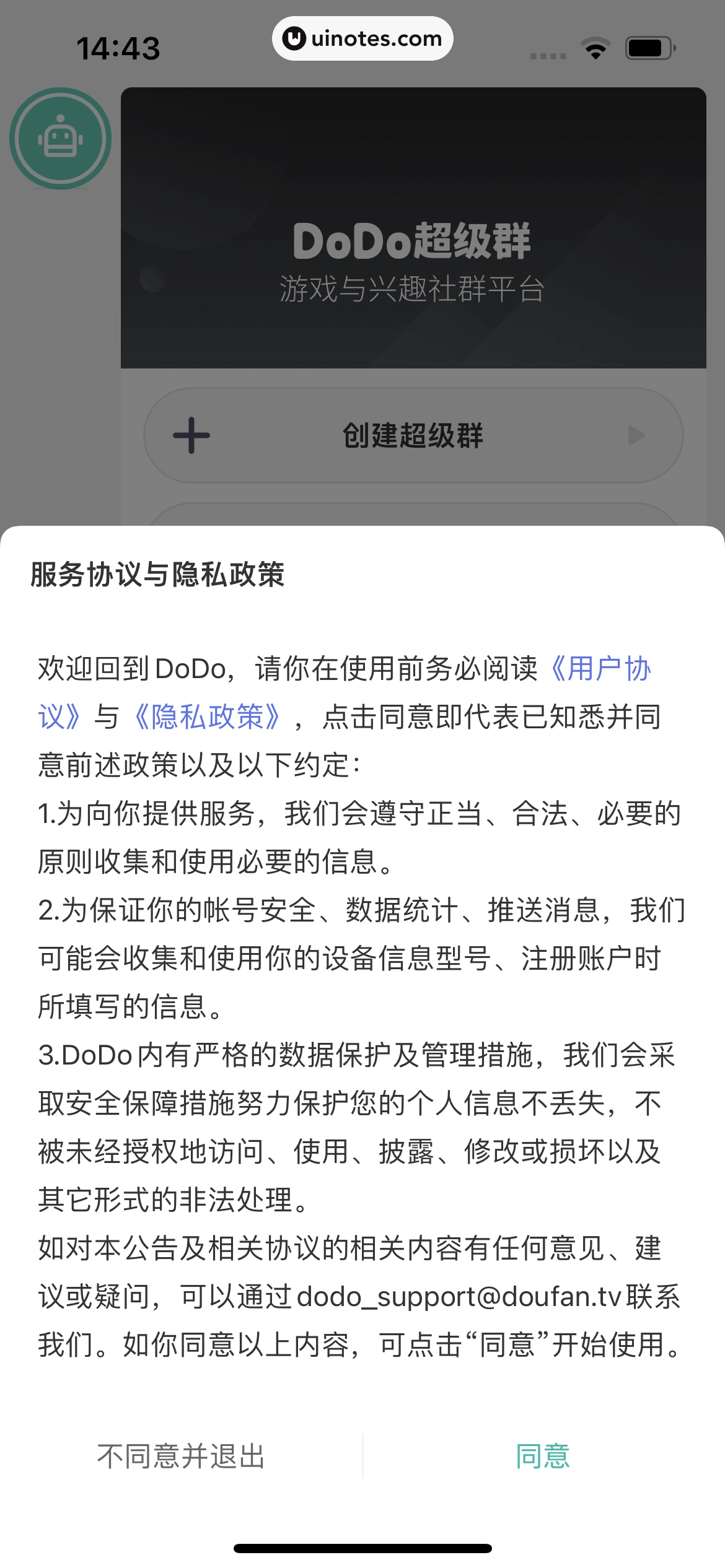The width and height of the screenshot is (725, 1568).
Task: Tap the Wi-Fi icon in status bar
Action: point(595,46)
